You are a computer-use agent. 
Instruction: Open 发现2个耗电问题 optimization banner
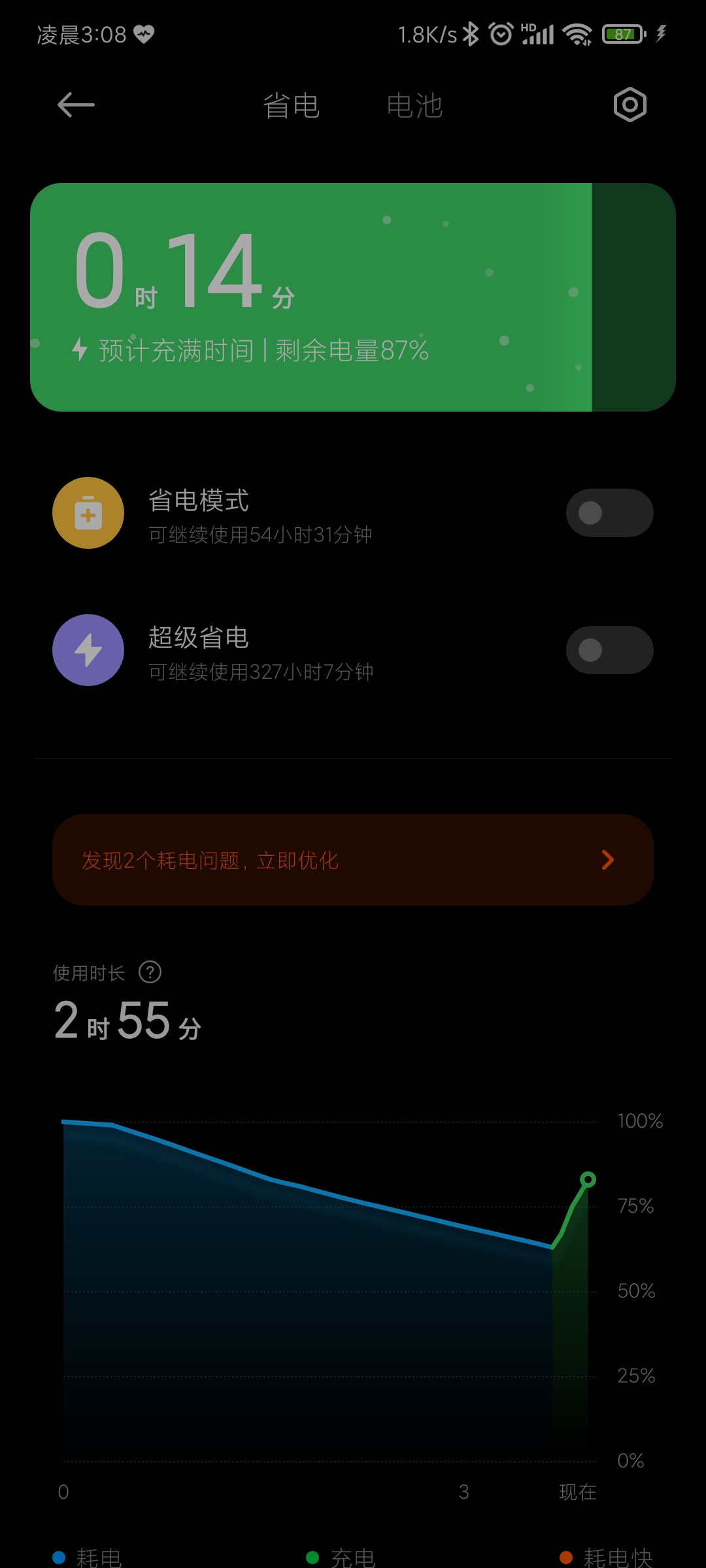(x=353, y=860)
